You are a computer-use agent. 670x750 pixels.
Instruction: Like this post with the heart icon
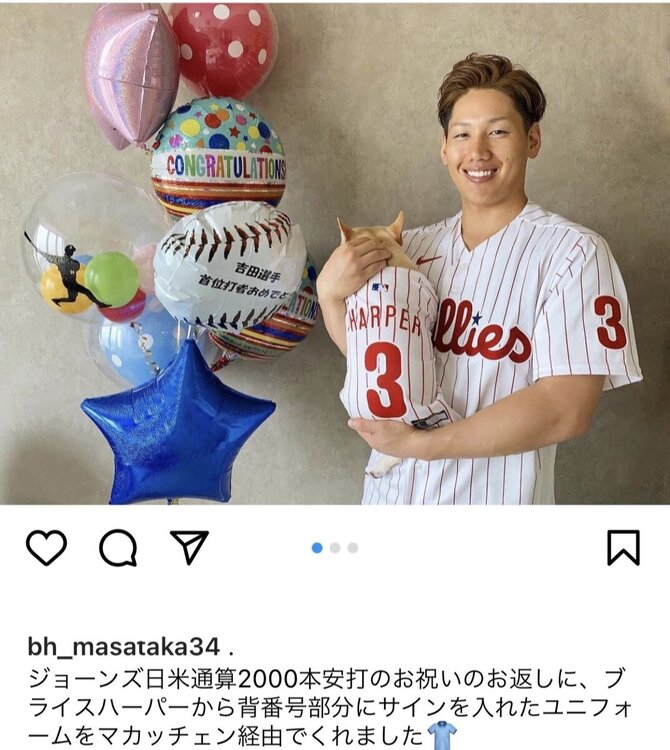pyautogui.click(x=46, y=547)
